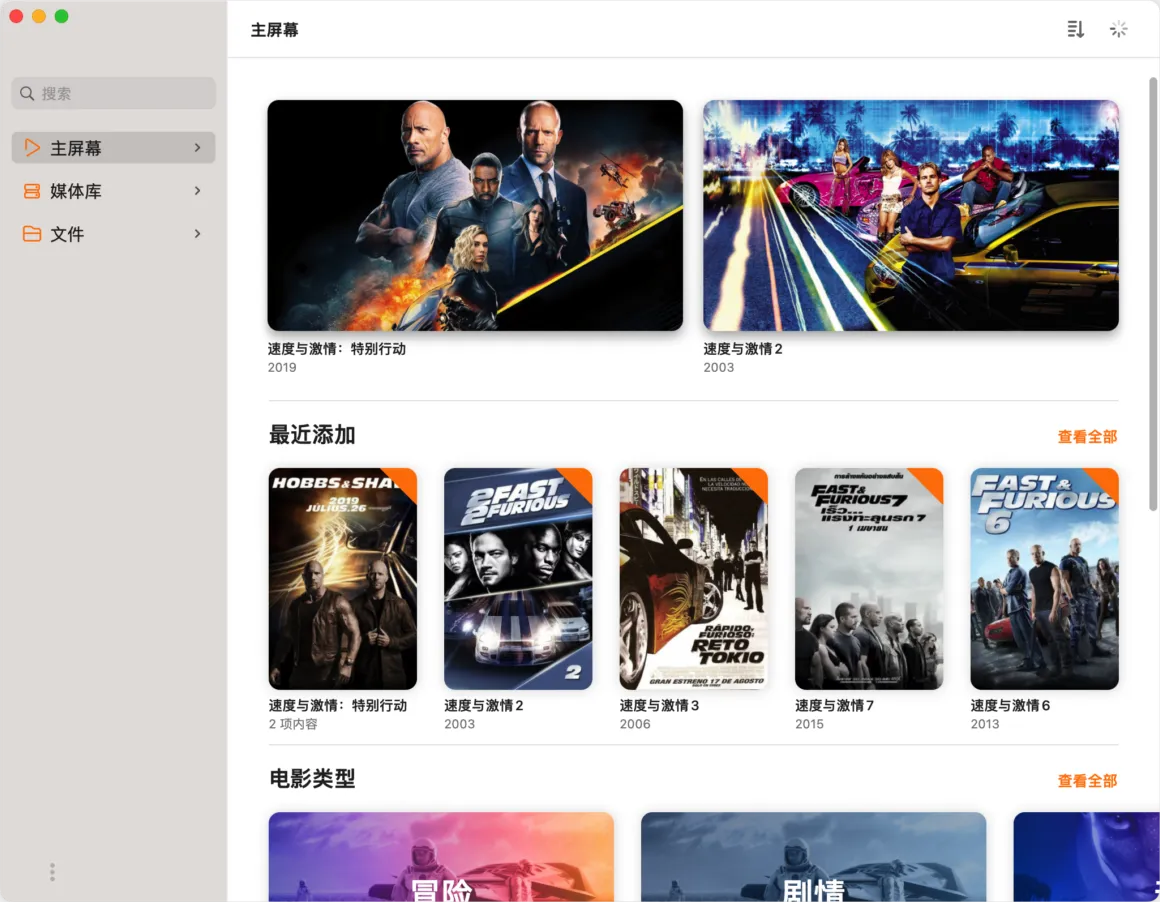
Task: Open the sort options icon
Action: [1076, 29]
